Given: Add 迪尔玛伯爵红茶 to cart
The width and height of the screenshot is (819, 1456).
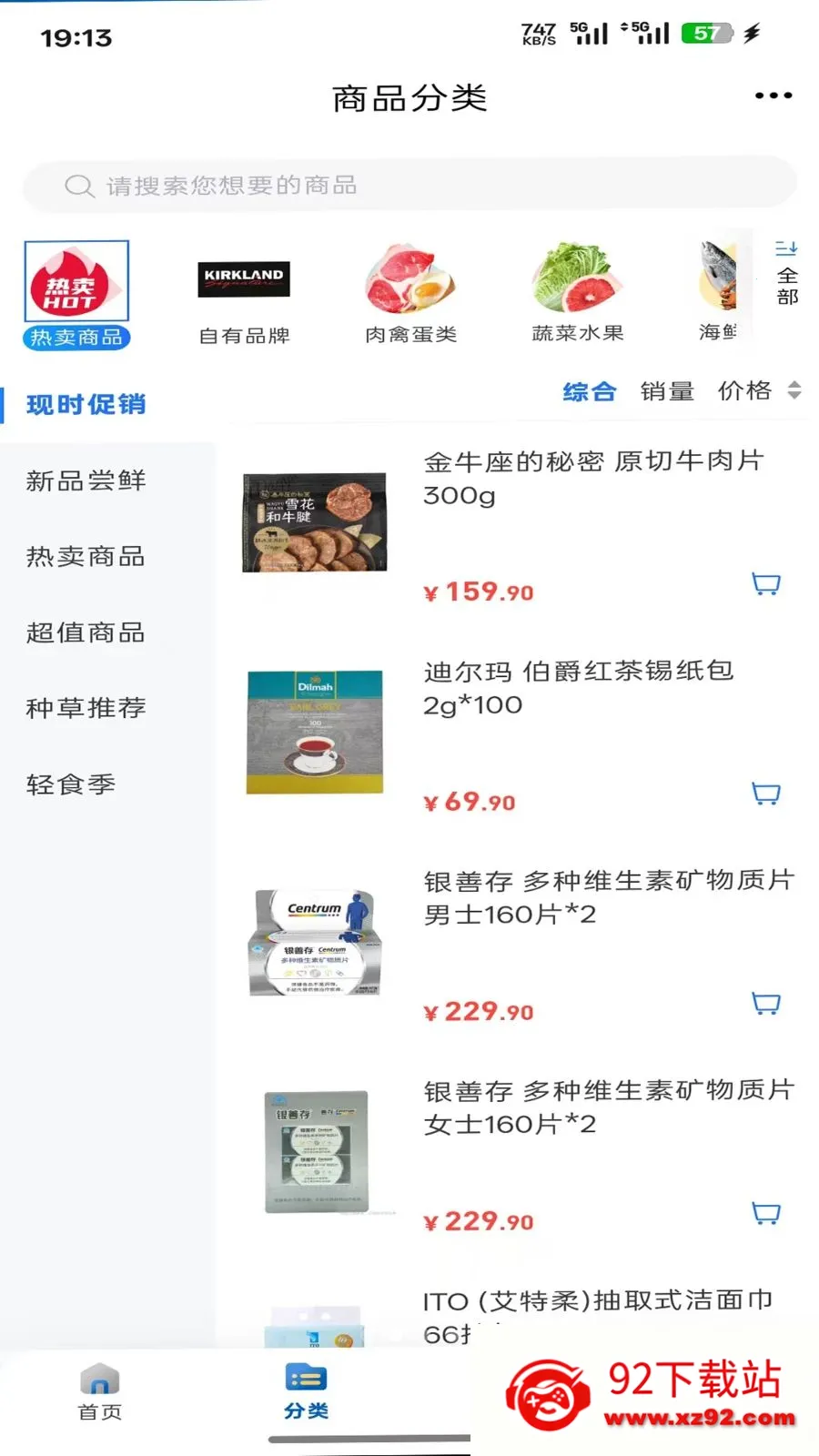Looking at the screenshot, I should tap(766, 794).
